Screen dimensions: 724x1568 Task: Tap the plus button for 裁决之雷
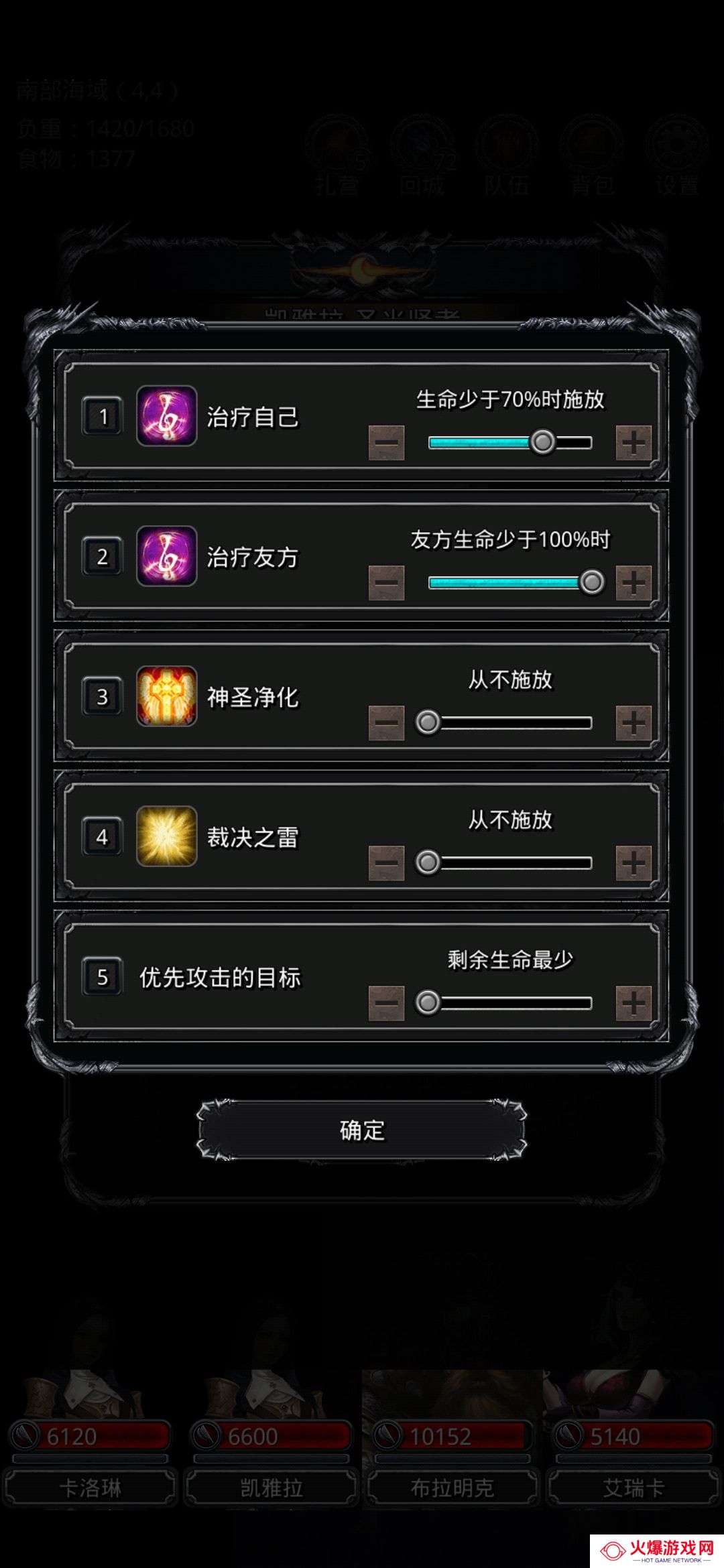click(x=633, y=862)
